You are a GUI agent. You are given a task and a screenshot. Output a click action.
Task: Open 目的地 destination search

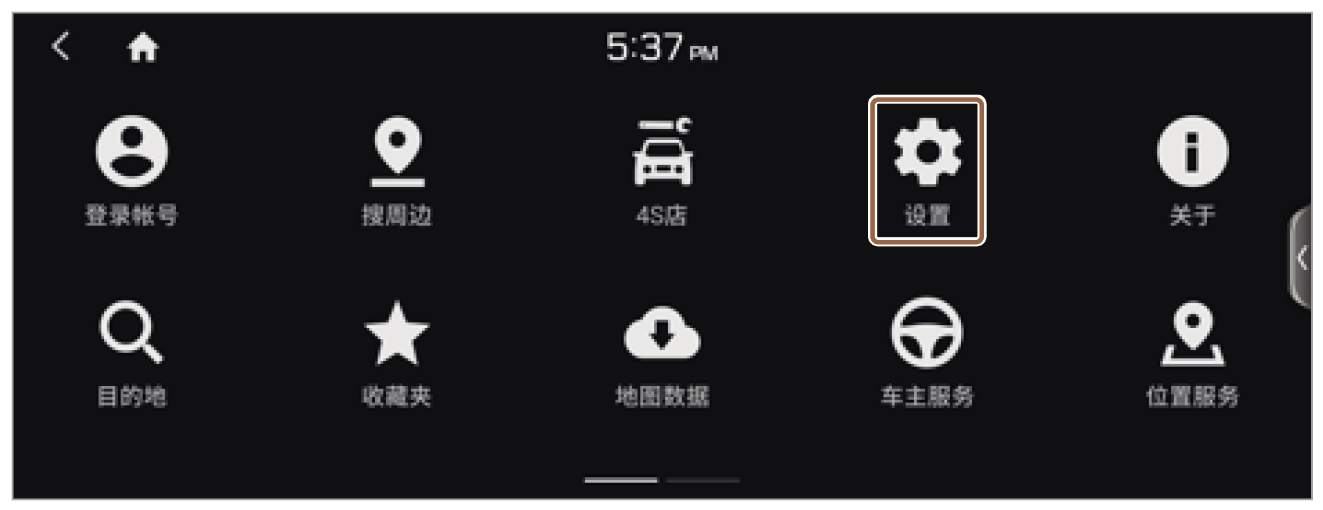click(131, 353)
